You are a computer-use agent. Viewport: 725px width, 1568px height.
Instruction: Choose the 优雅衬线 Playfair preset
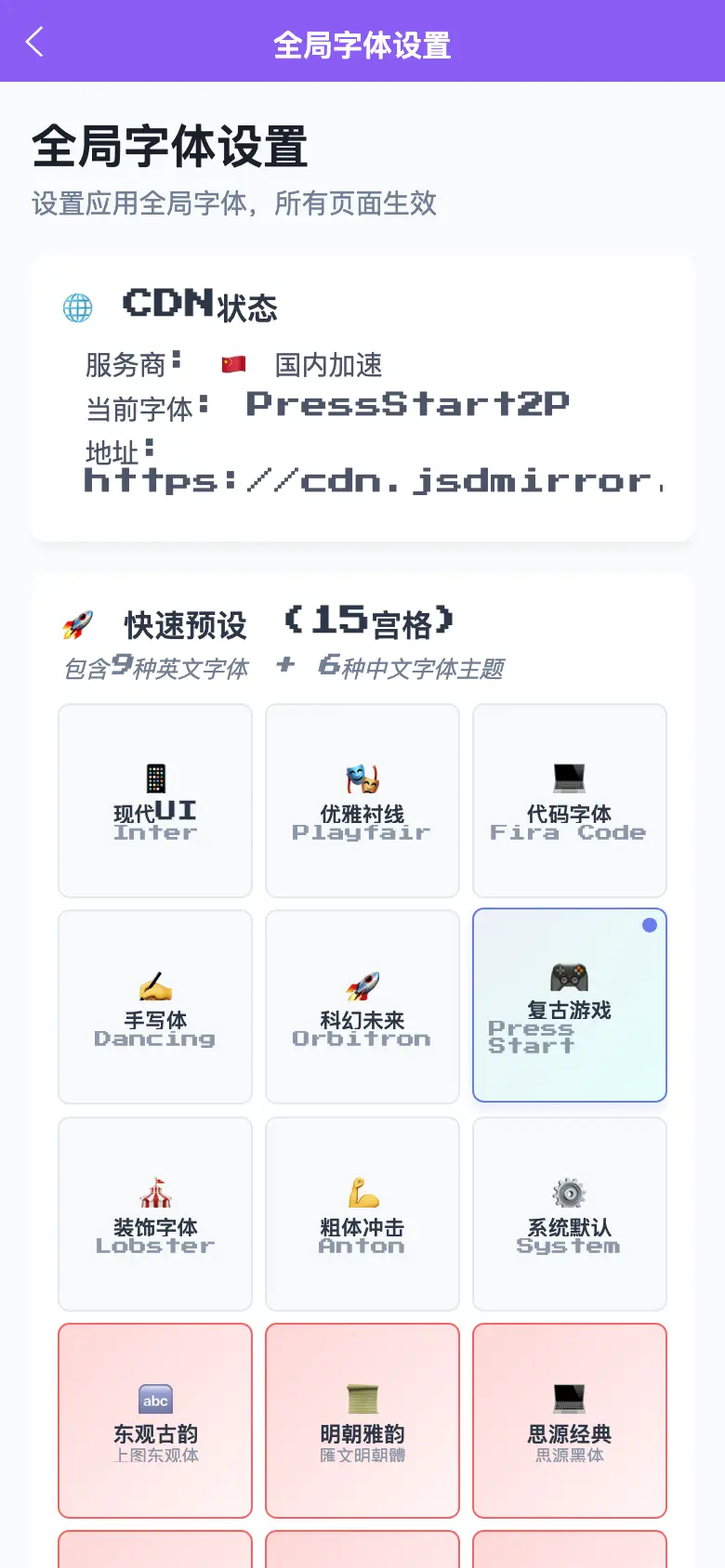[362, 801]
